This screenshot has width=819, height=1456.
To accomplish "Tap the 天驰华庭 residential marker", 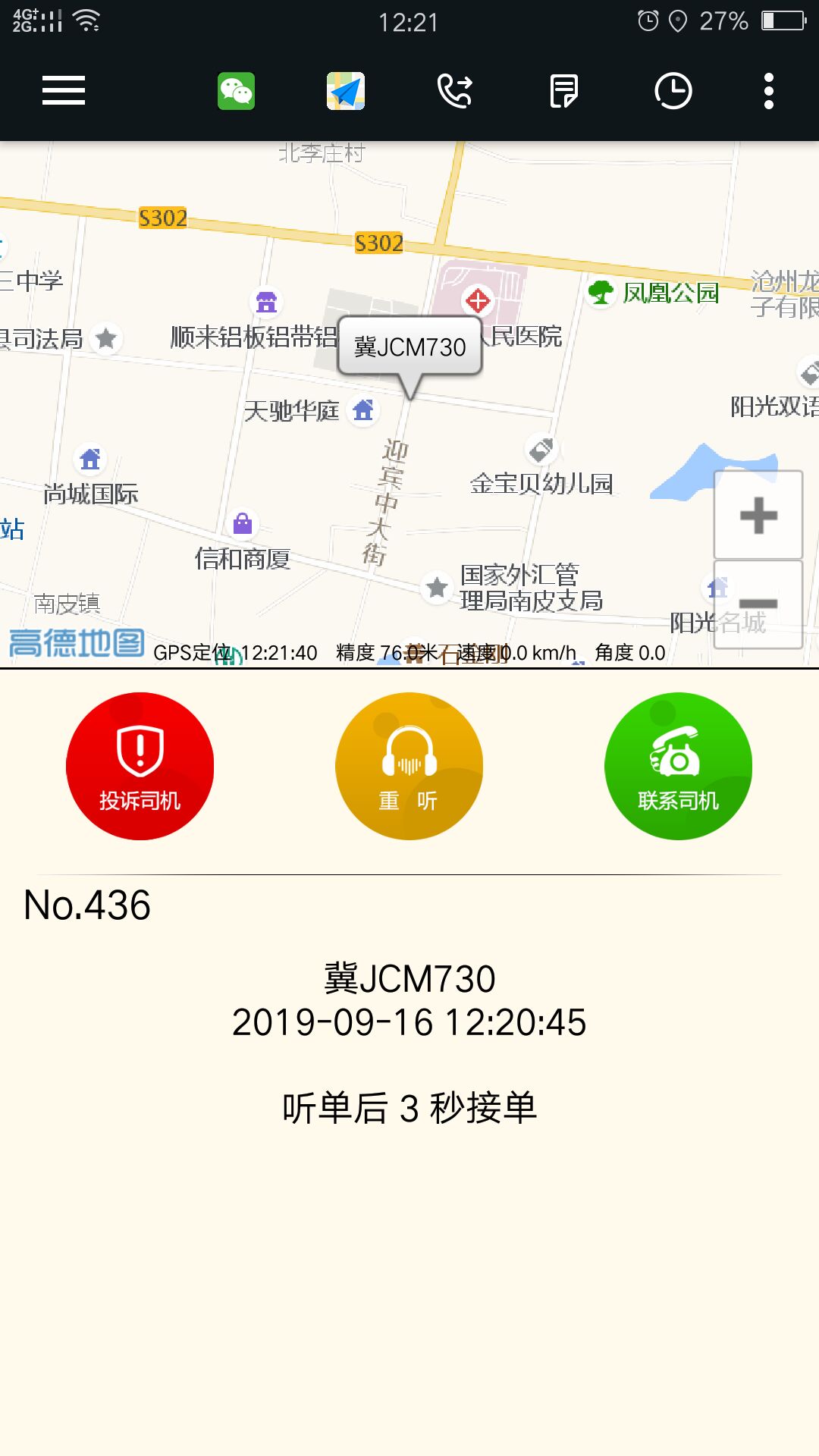I will pos(362,411).
